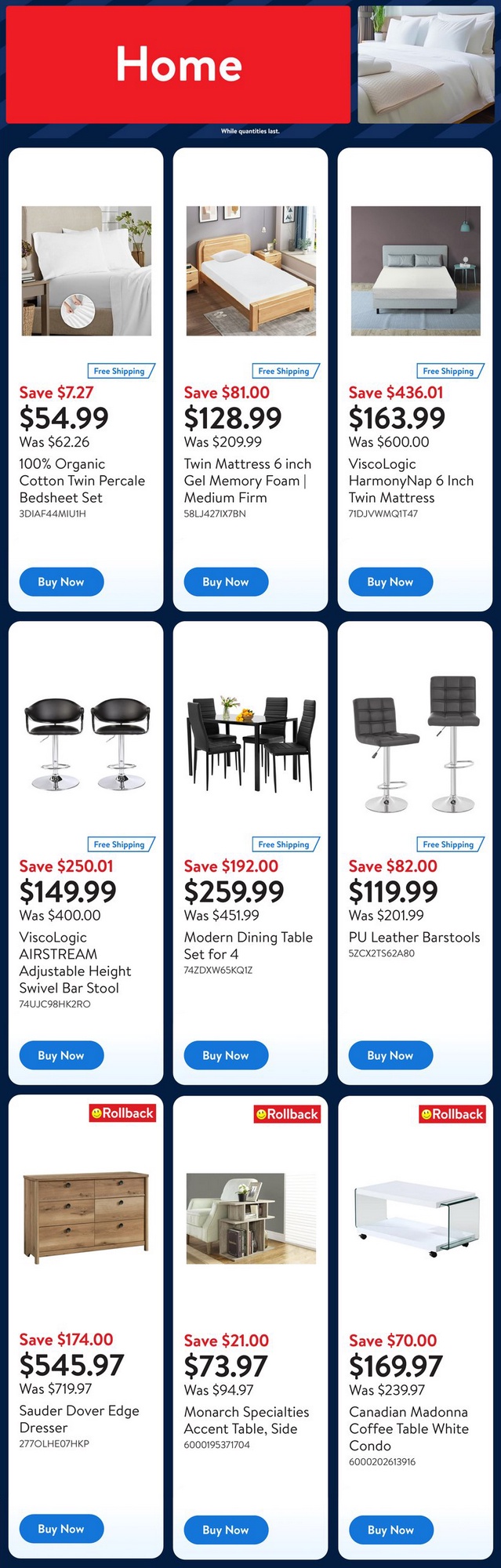The image size is (501, 1568).
Task: Buy the ViscoLogic HarmonyNap Twin Mattress
Action: [x=390, y=582]
